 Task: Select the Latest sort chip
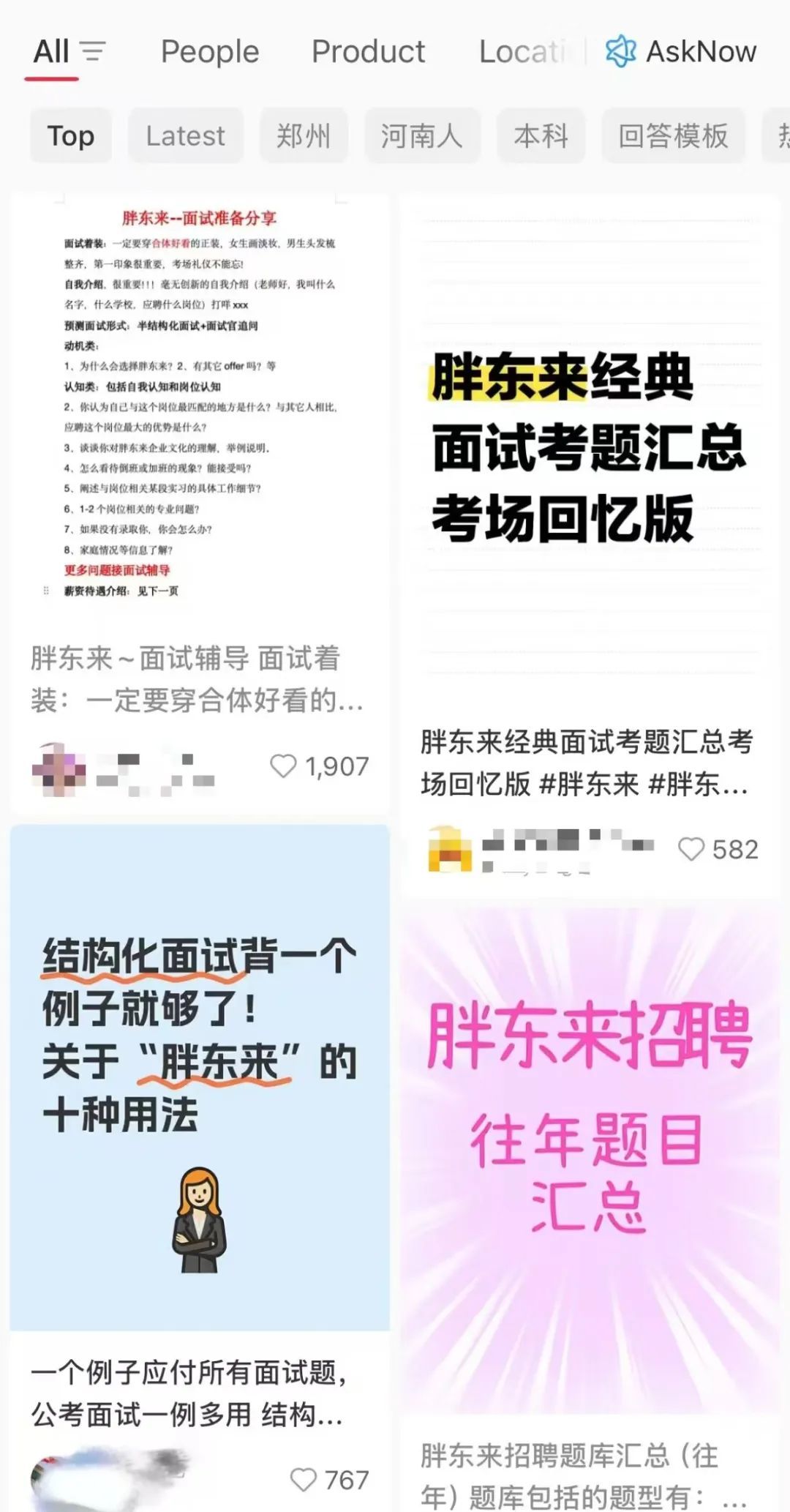click(185, 136)
